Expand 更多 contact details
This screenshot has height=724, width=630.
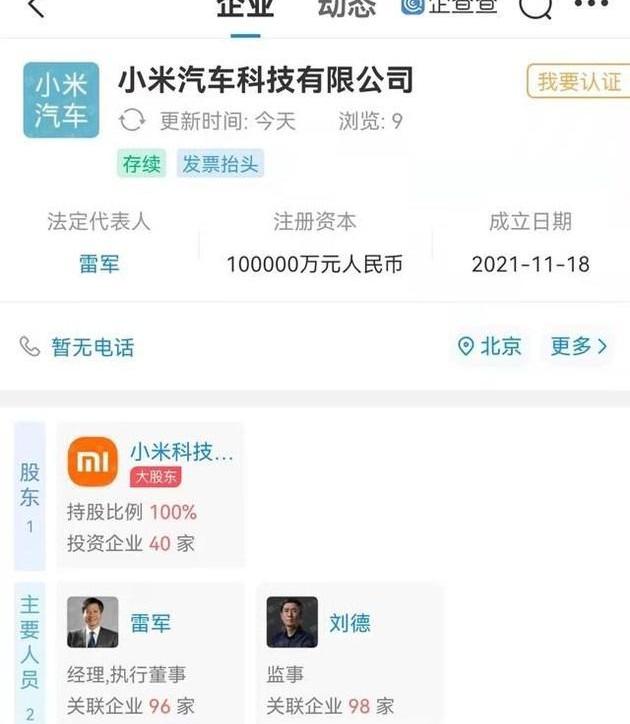578,347
